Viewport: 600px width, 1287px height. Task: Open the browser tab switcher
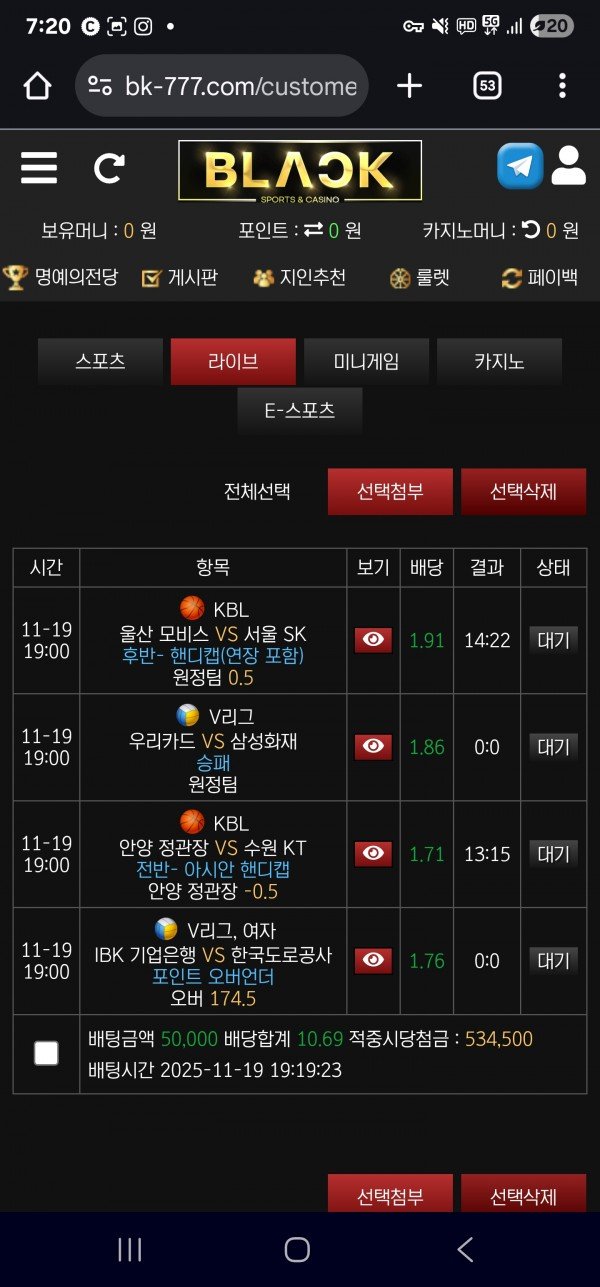pos(487,86)
